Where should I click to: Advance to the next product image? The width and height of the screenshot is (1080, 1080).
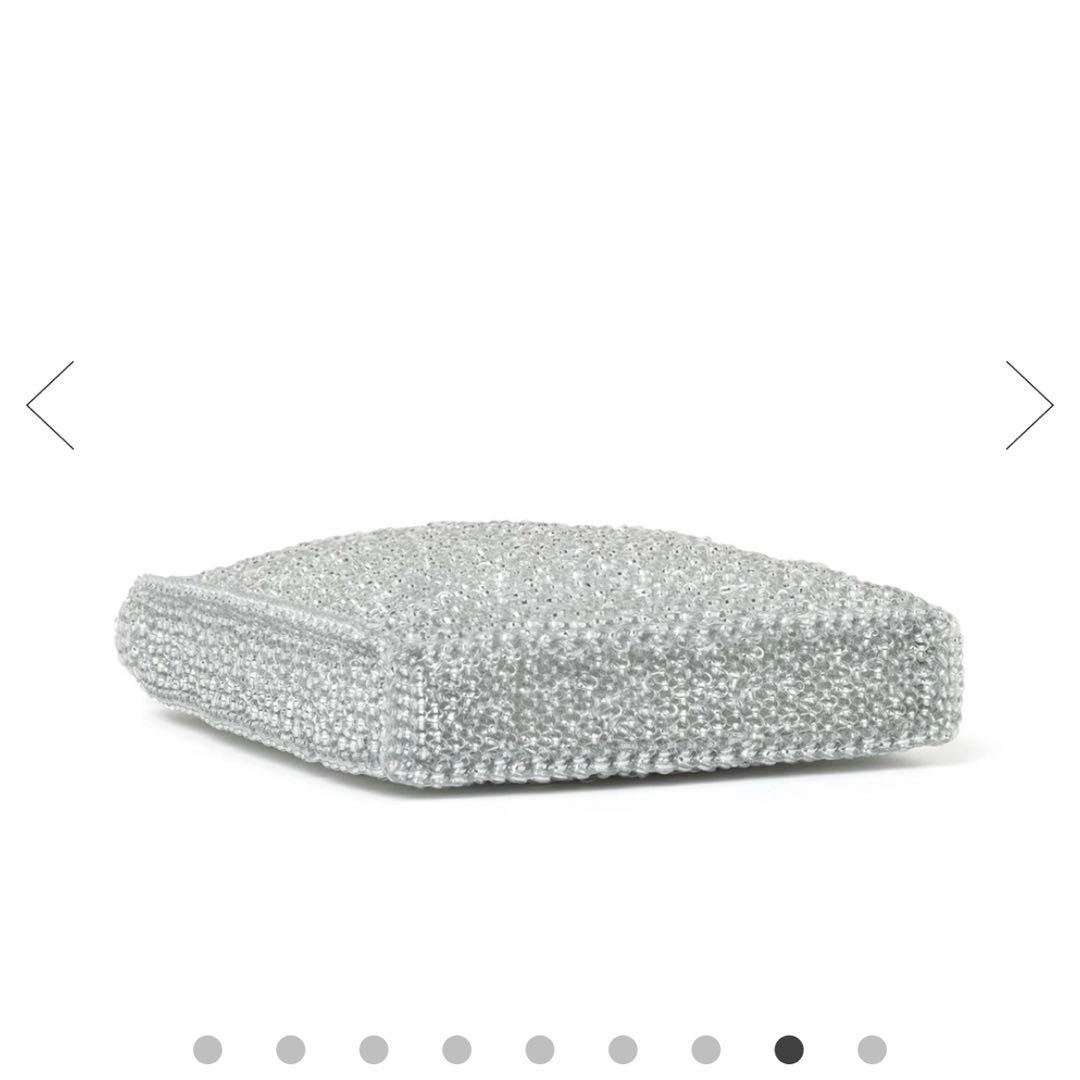[1029, 405]
